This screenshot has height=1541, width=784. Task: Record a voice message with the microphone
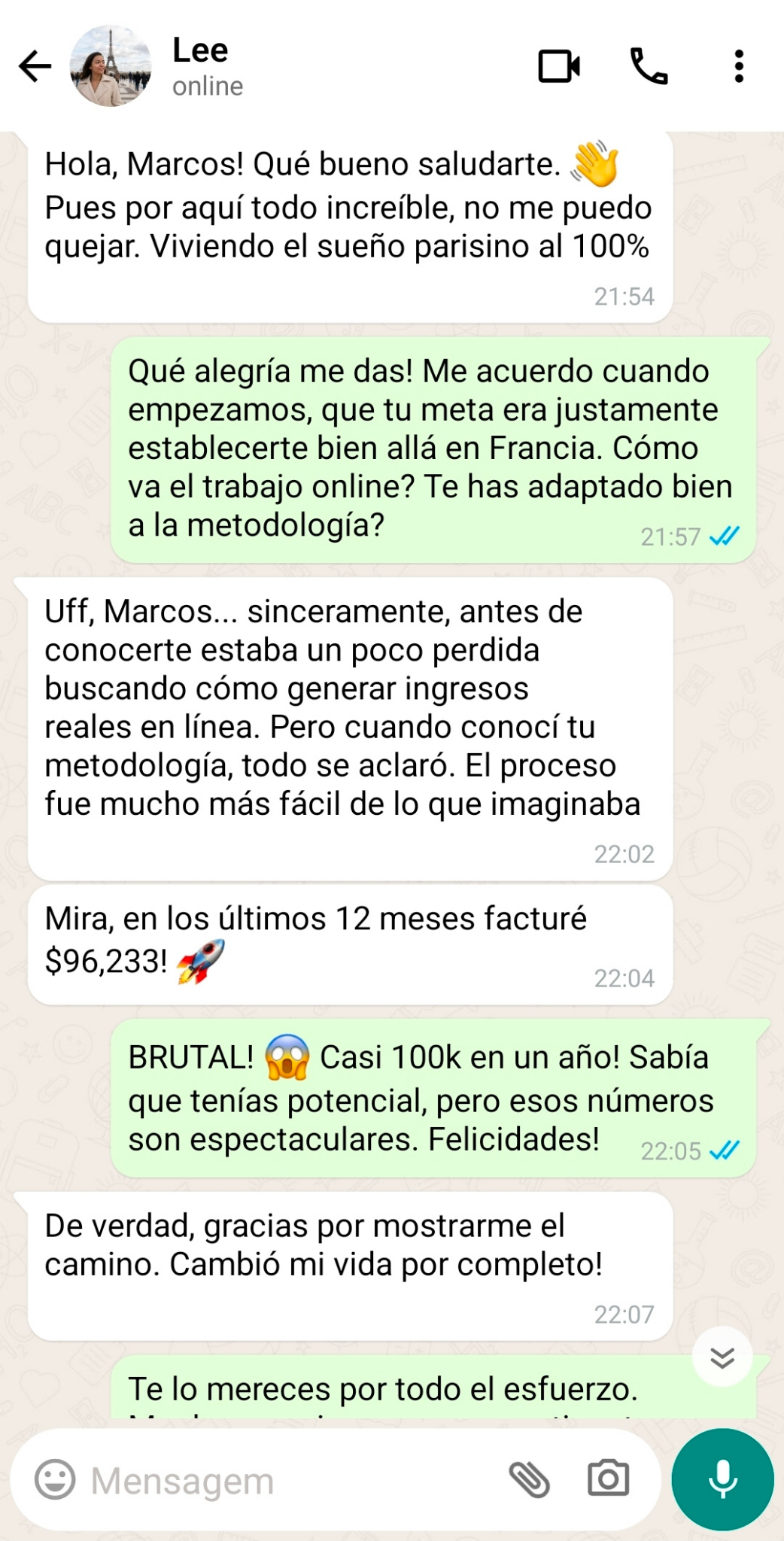tap(723, 1479)
